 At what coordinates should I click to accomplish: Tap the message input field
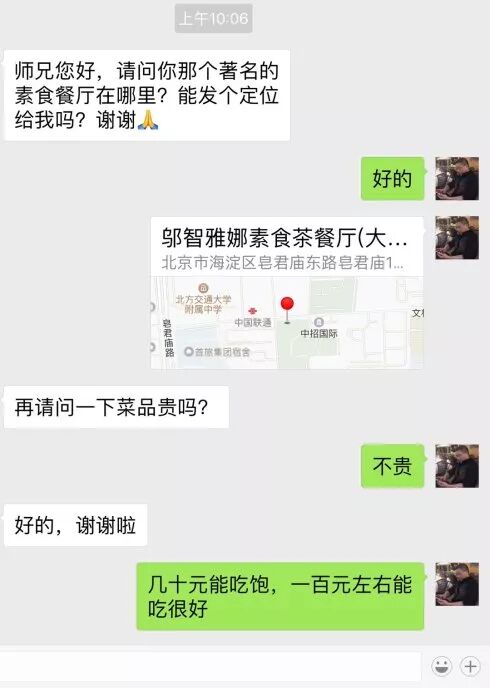point(210,666)
